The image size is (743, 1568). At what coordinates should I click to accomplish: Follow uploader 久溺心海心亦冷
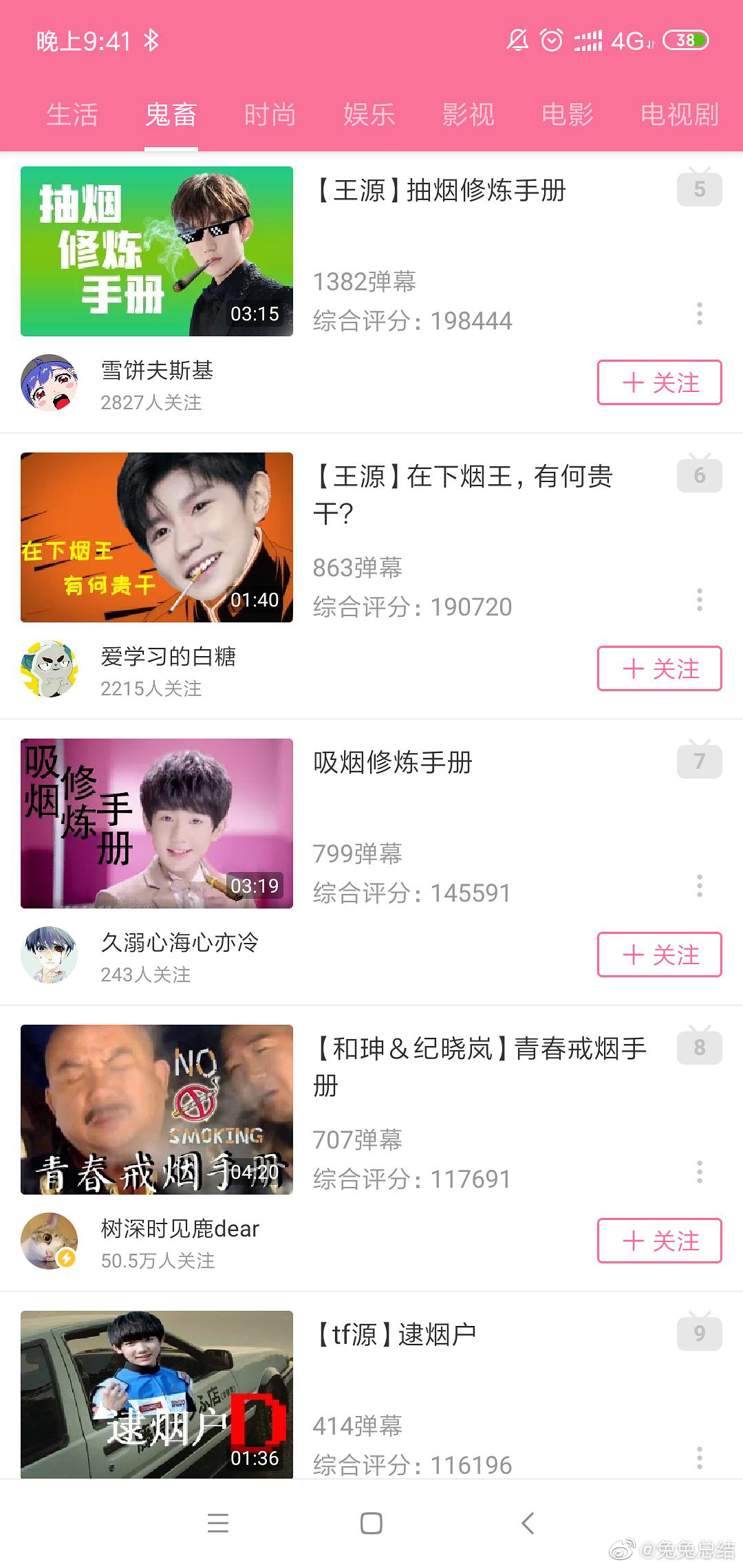659,955
